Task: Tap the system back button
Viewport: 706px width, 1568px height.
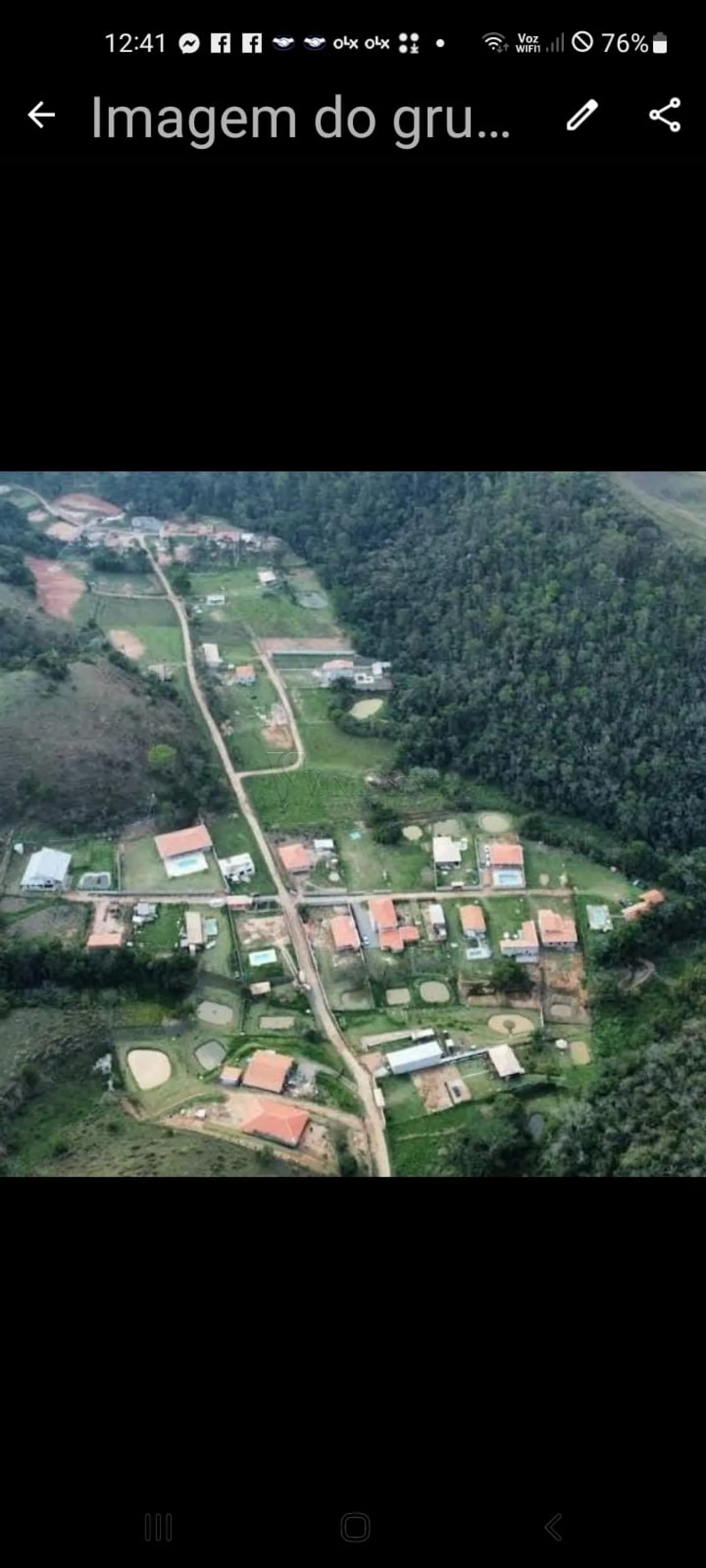Action: [553, 1527]
